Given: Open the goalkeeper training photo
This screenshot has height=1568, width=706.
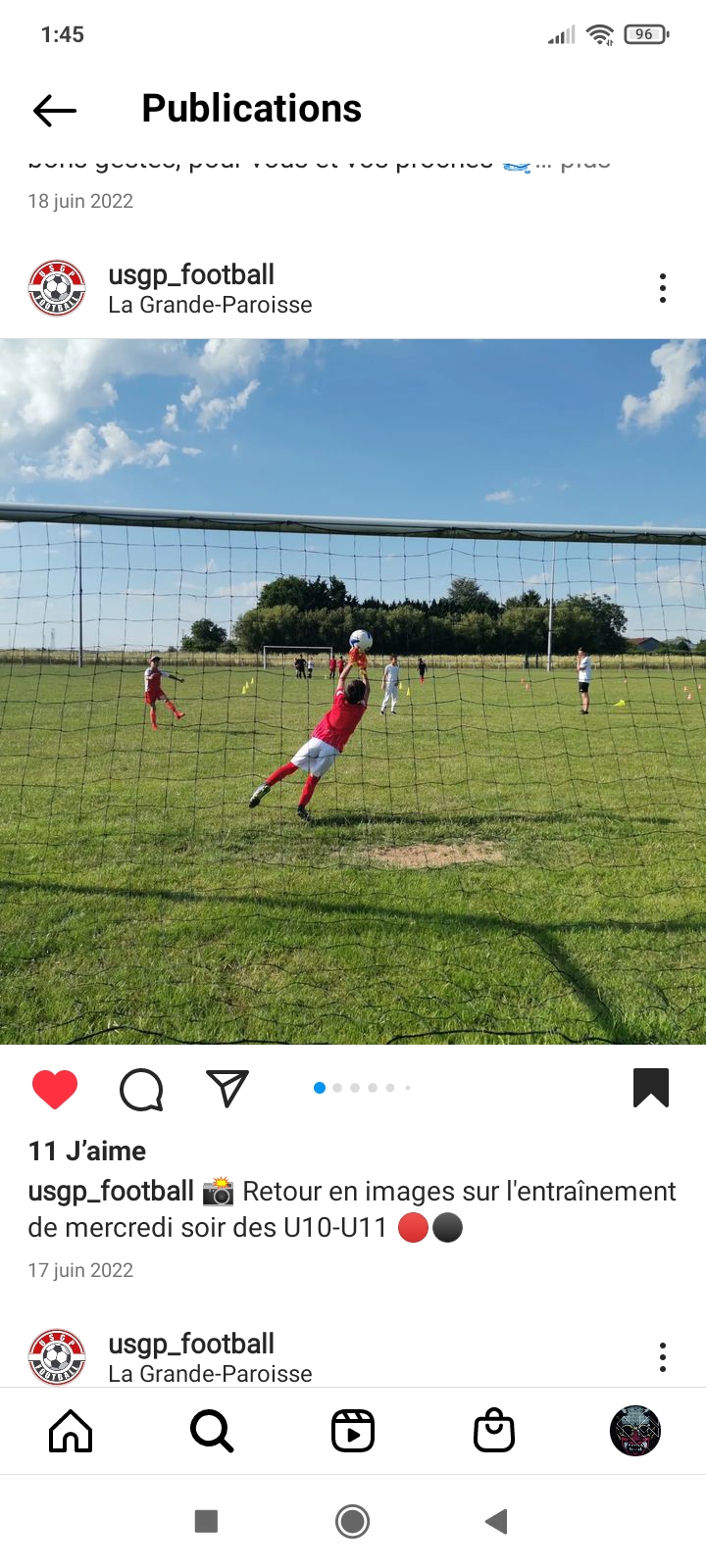Looking at the screenshot, I should click(x=353, y=691).
